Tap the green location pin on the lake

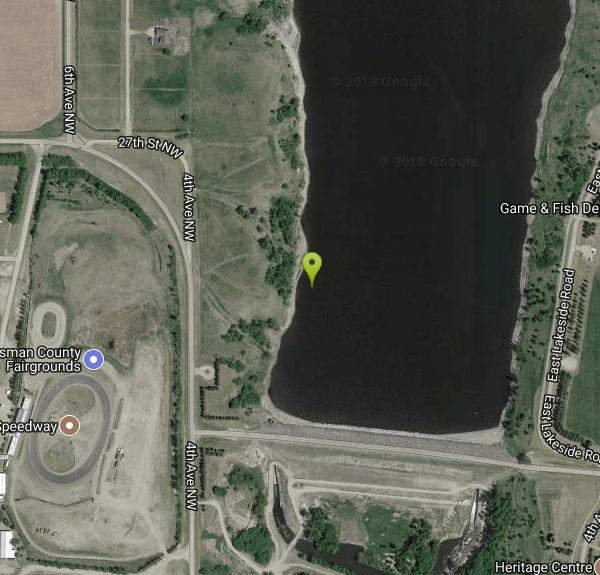tap(312, 267)
